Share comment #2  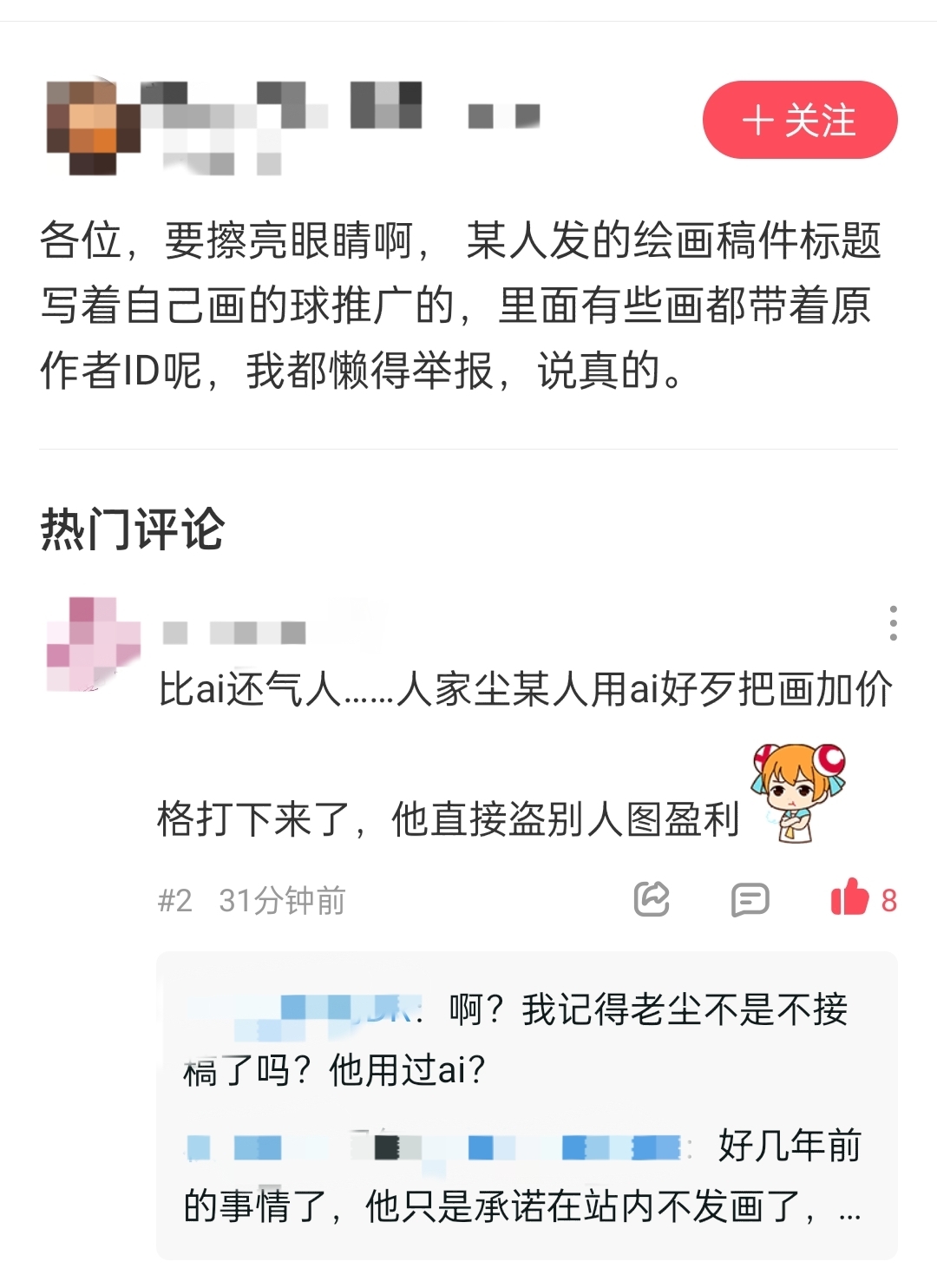652,899
